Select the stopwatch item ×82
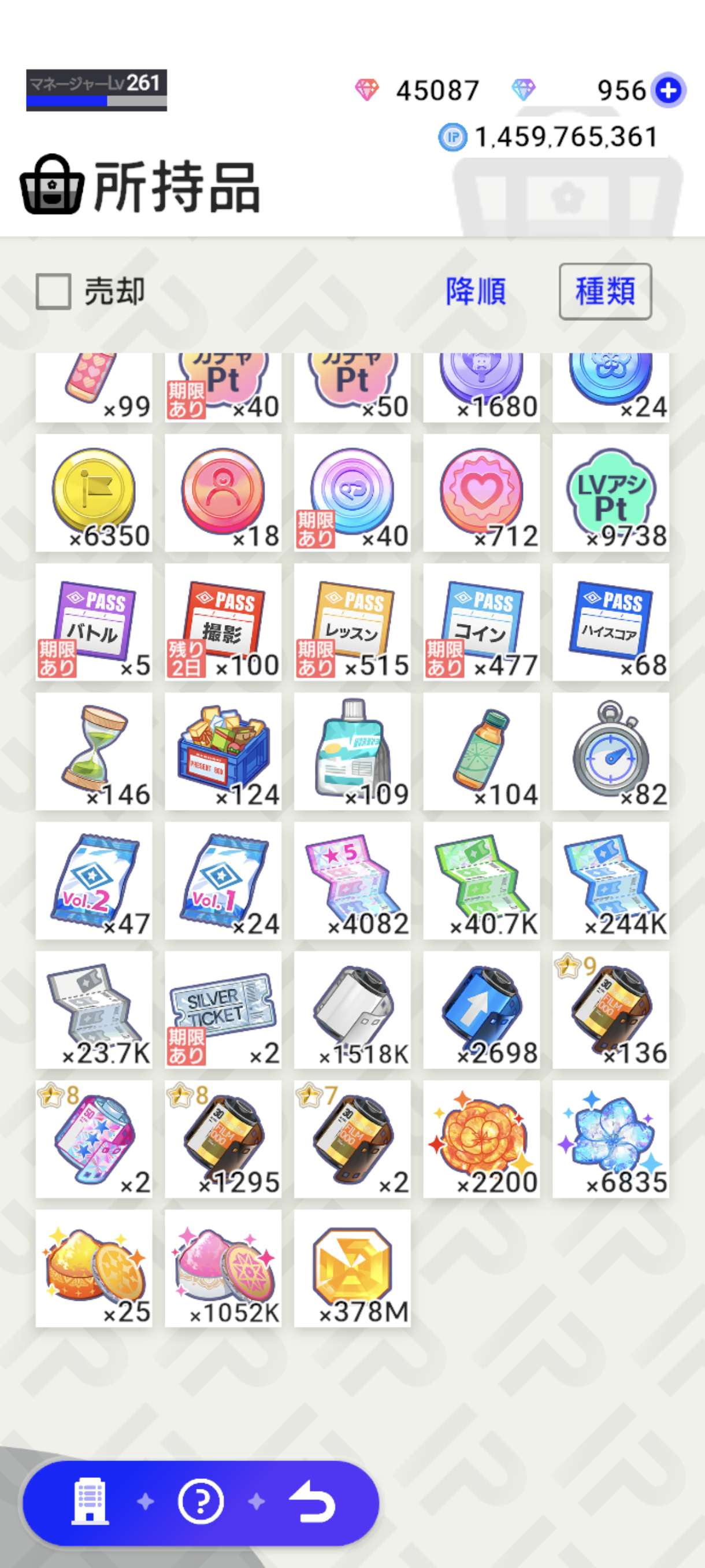 tap(610, 751)
